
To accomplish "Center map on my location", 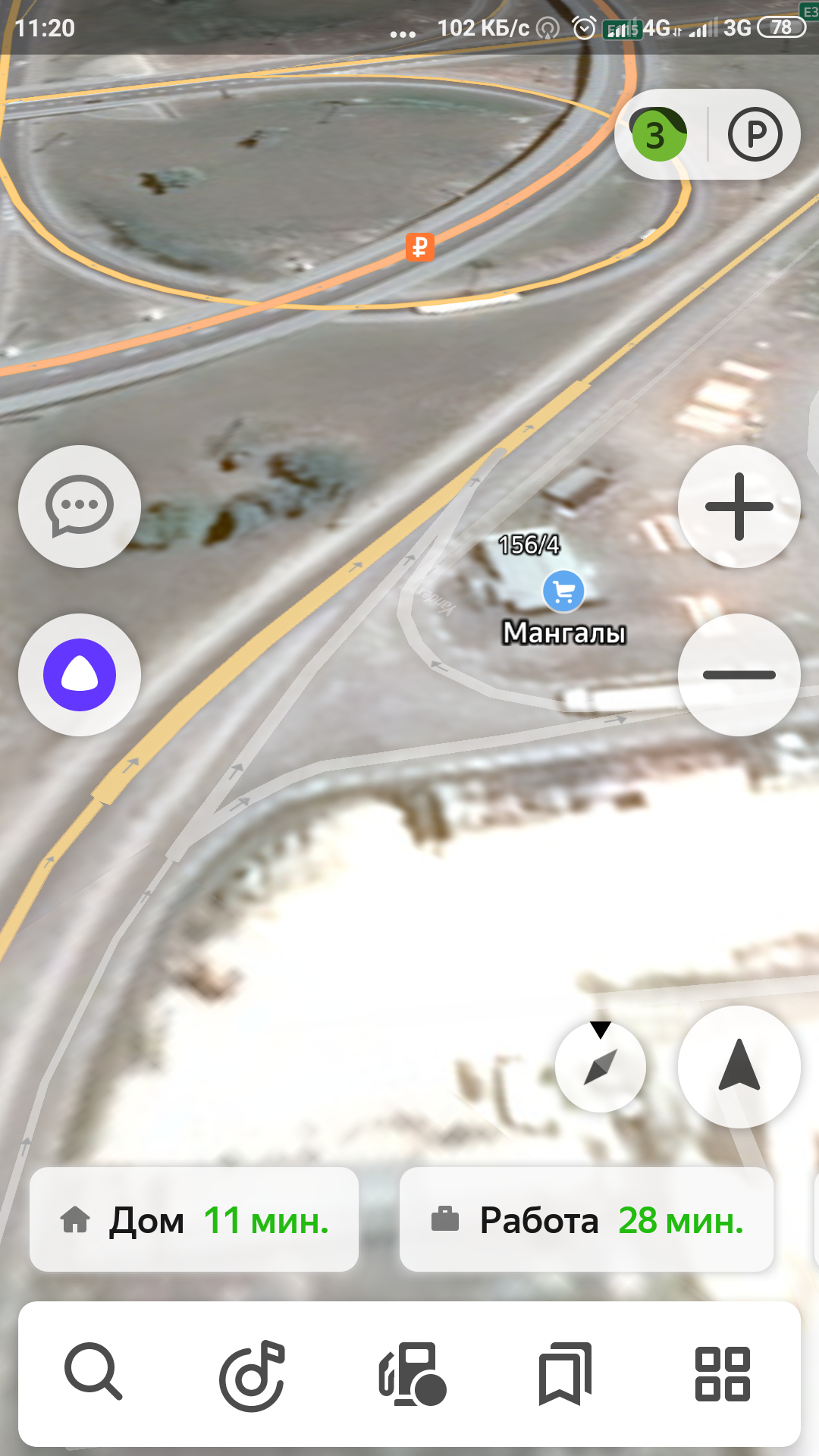I will (x=739, y=1066).
